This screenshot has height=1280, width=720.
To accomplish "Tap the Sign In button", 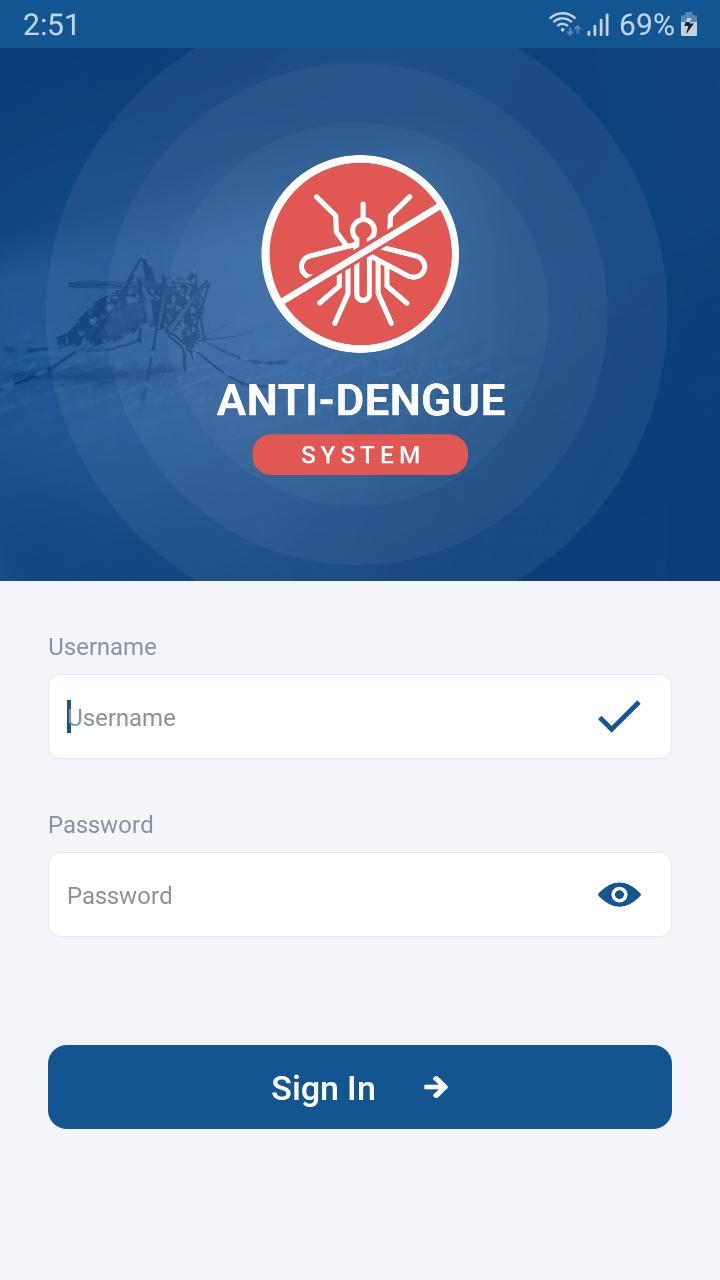I will coord(360,1087).
